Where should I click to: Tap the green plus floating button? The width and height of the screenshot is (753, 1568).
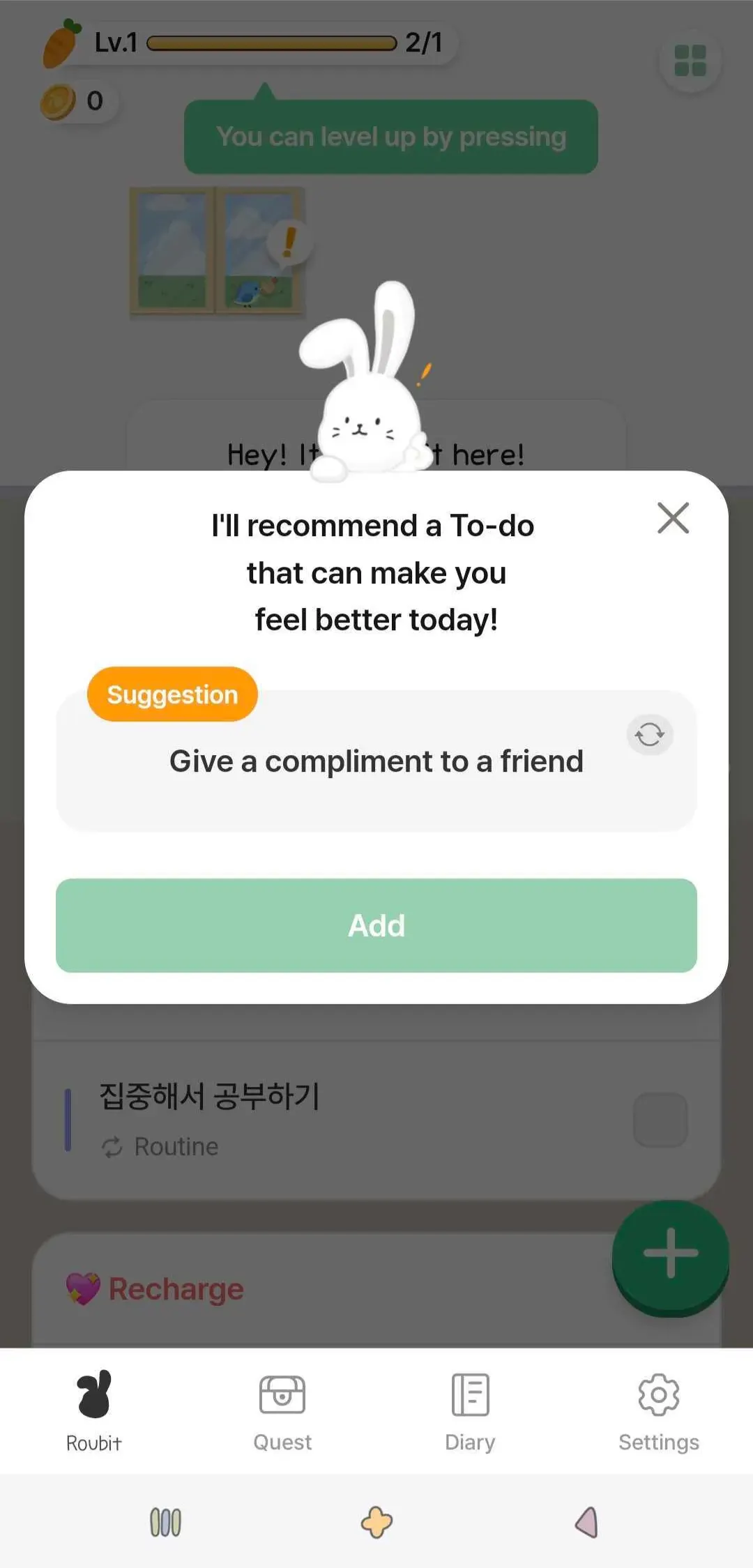[x=670, y=1254]
